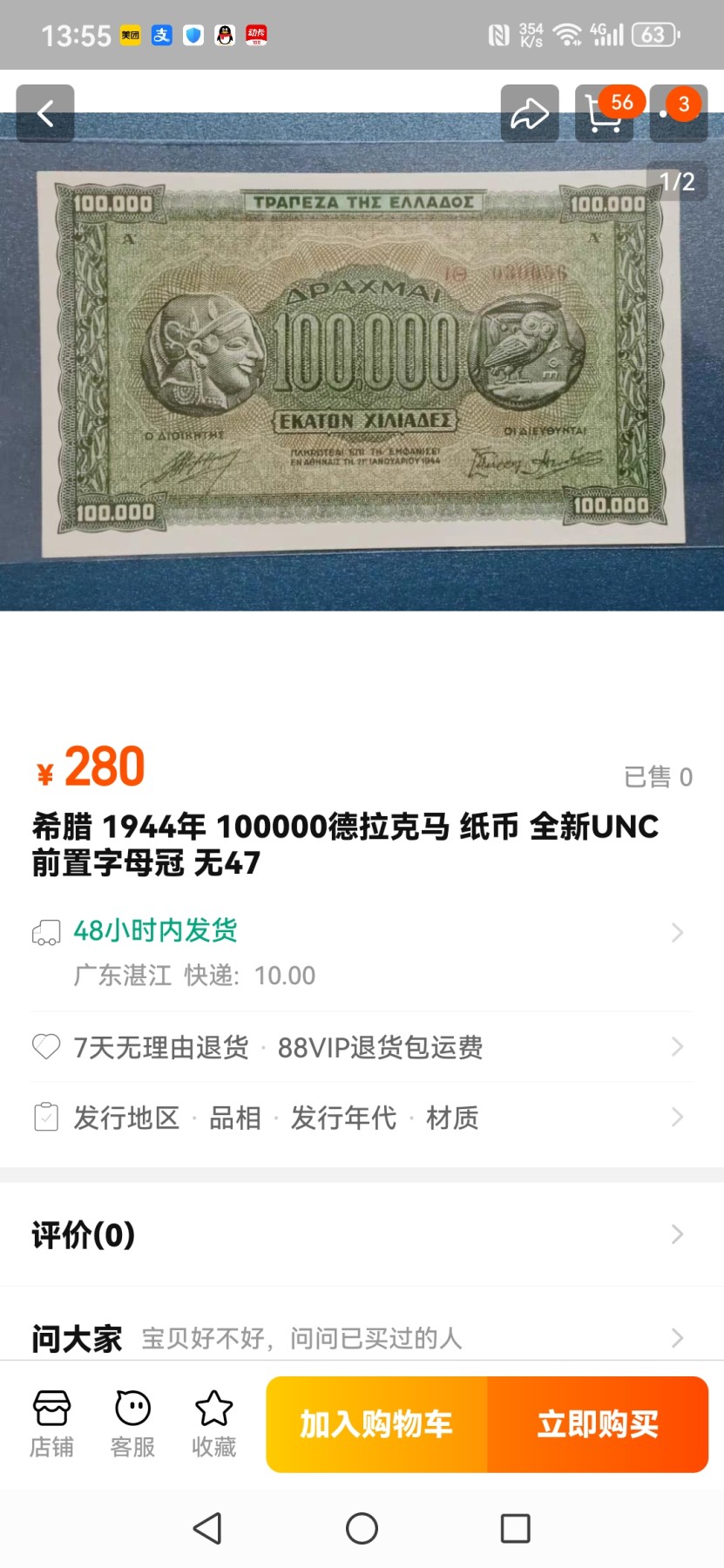The width and height of the screenshot is (724, 1568).
Task: Tap the system home button
Action: coord(362,1528)
